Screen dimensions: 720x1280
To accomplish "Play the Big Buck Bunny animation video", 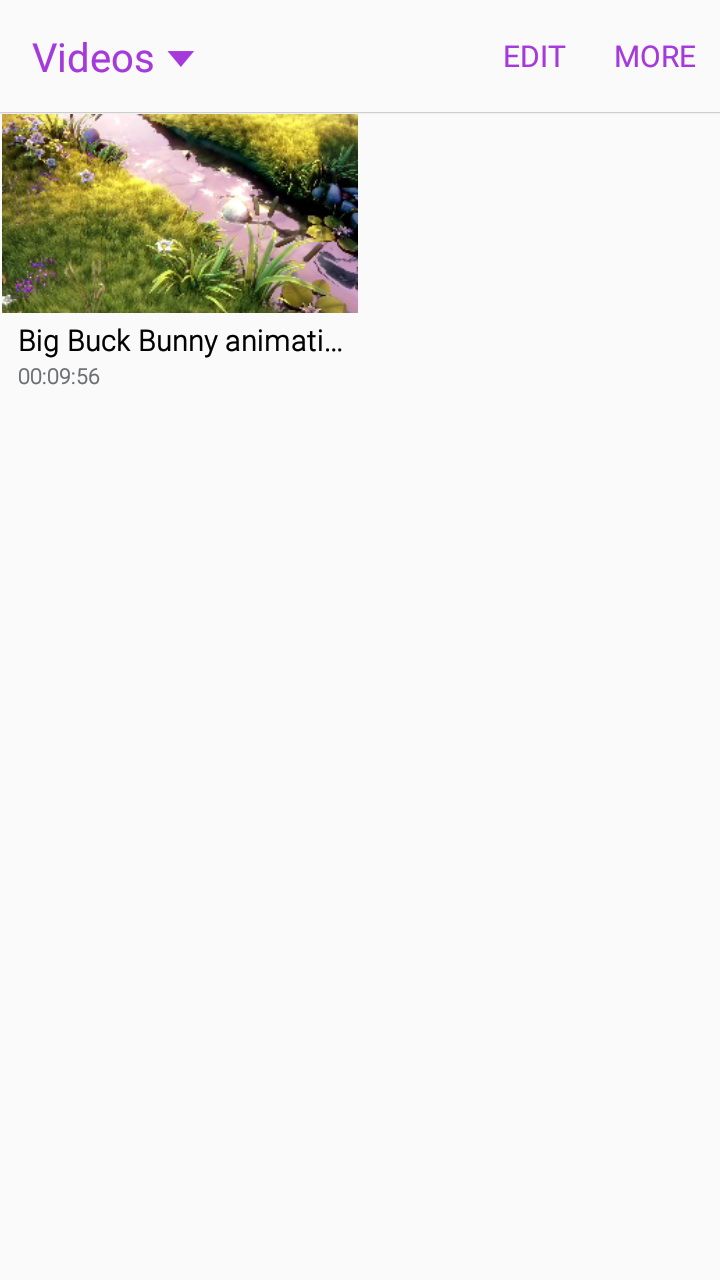I will 180,213.
